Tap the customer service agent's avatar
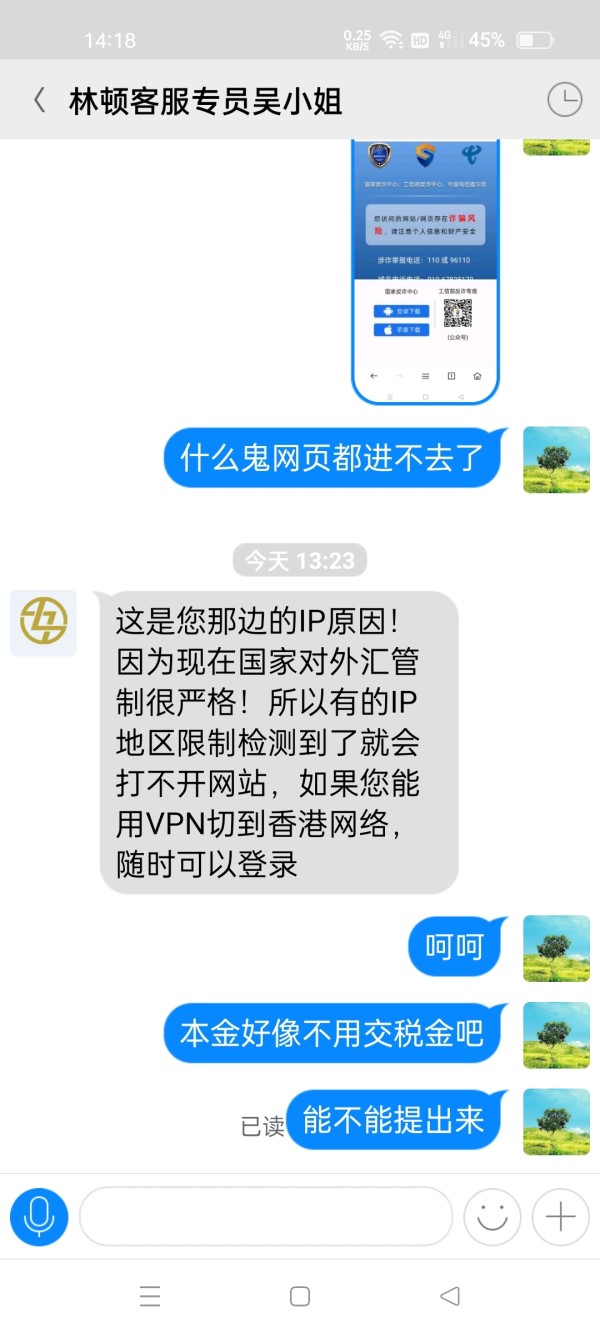Image resolution: width=600 pixels, height=1333 pixels. (43, 623)
